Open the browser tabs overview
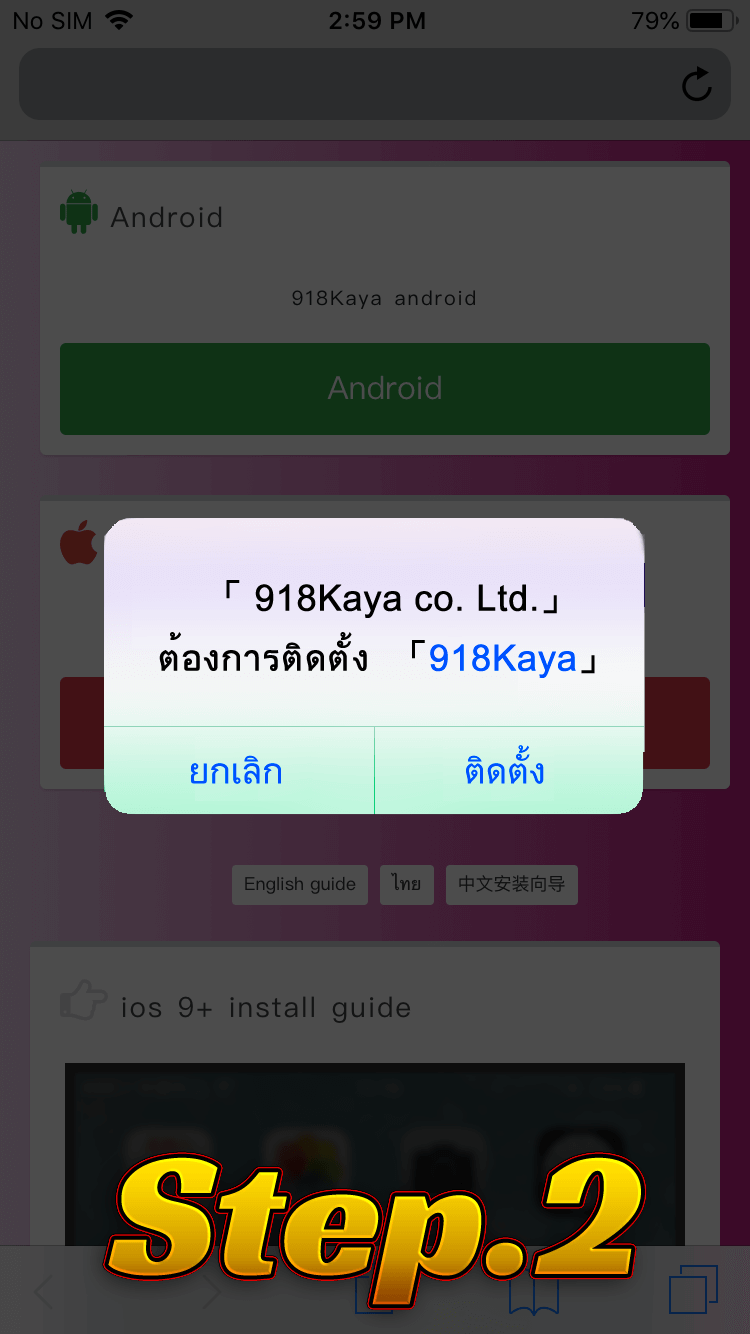 693,1290
